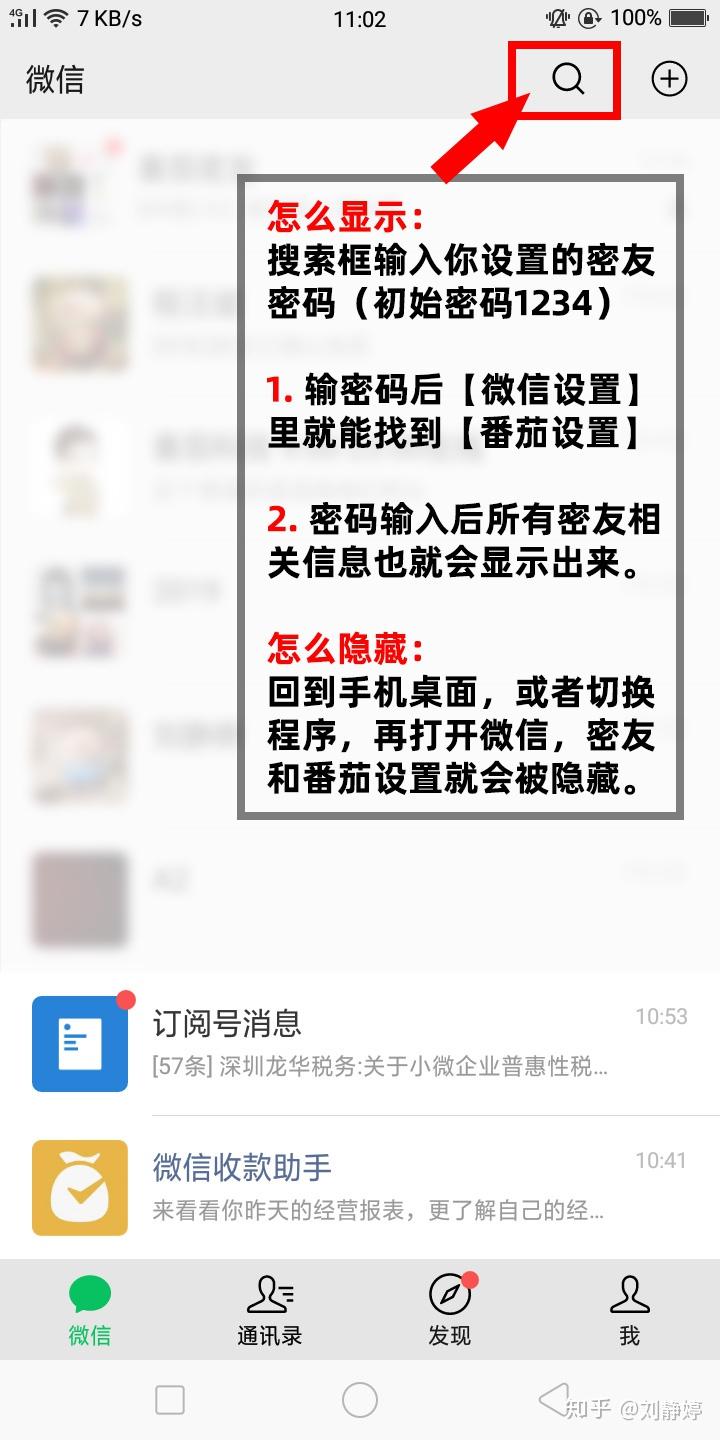Go to the 我 profile tab
Screen dimensions: 720x1440
coord(629,1310)
